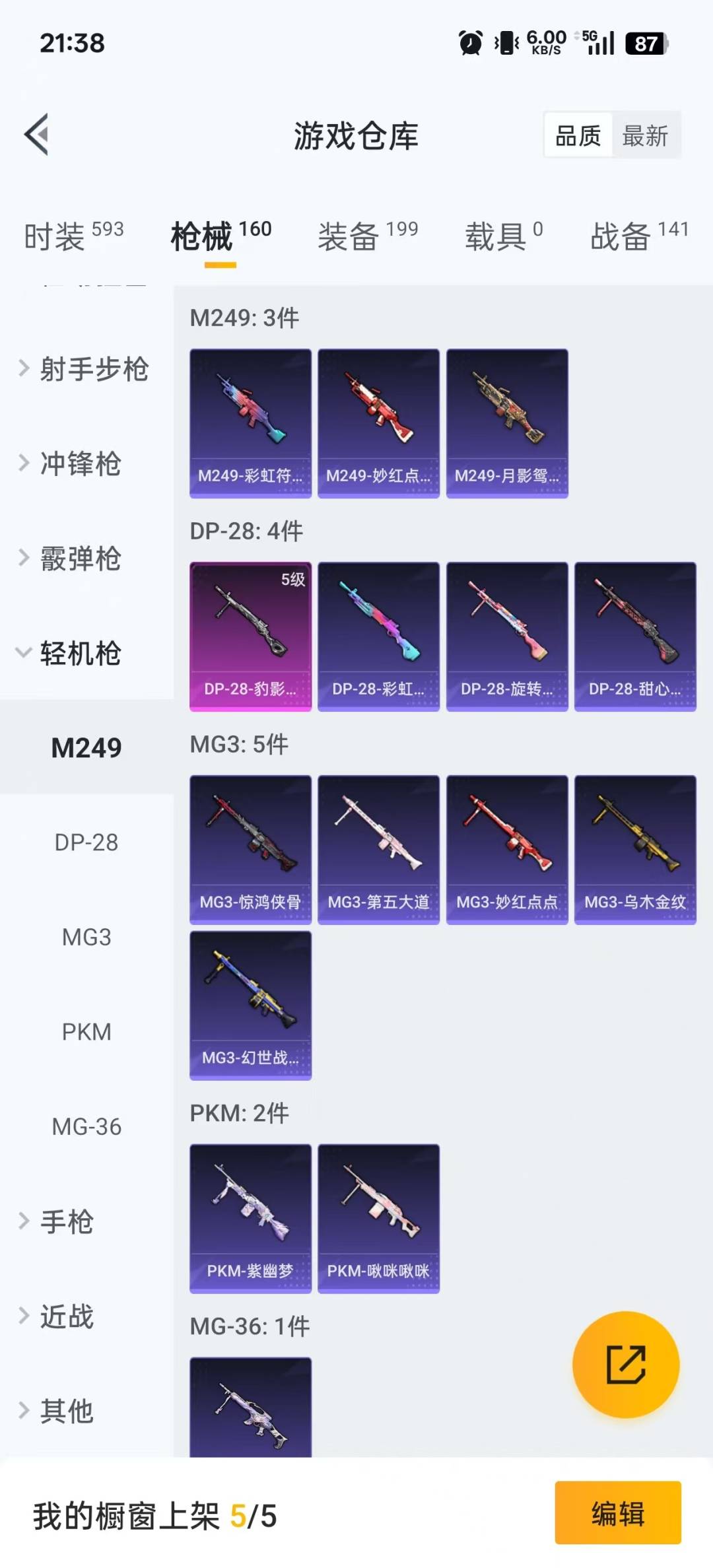This screenshot has height=1568, width=713.
Task: Click the PKM-啾咪啾咪 weapon thumbnail
Action: [378, 1218]
